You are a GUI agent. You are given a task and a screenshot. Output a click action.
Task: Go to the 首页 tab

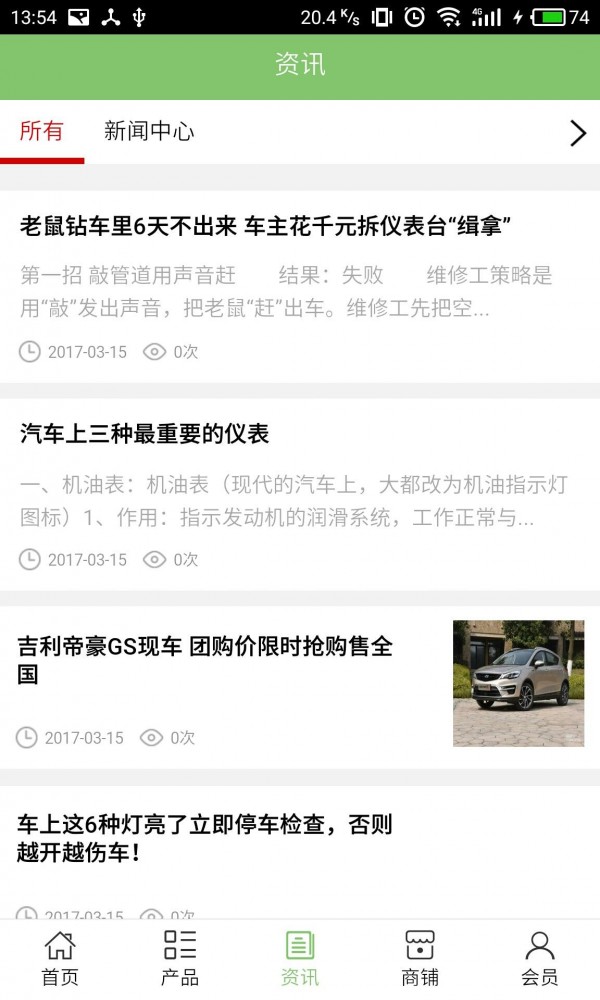click(60, 959)
